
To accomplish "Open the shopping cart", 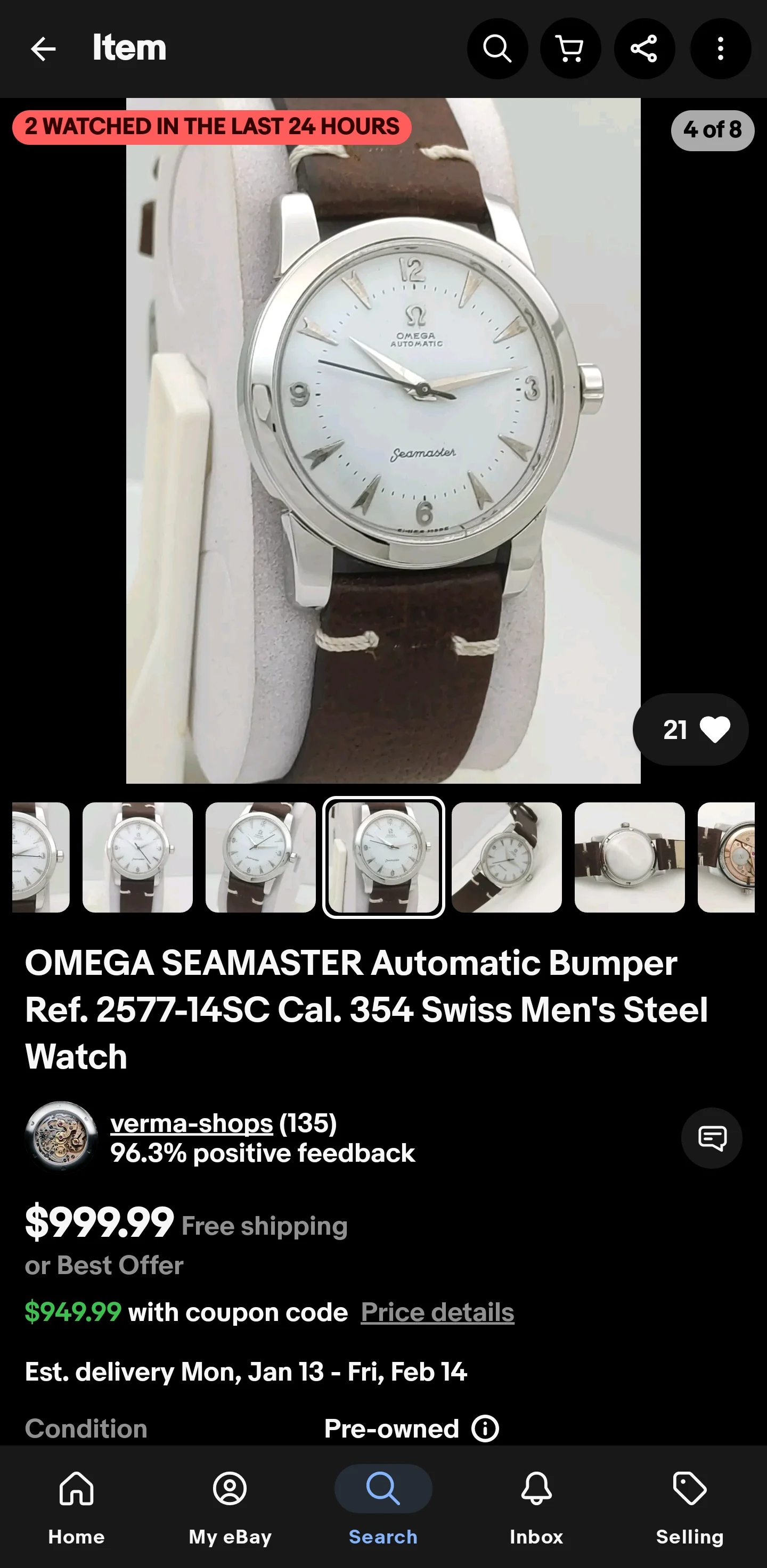I will coord(570,48).
